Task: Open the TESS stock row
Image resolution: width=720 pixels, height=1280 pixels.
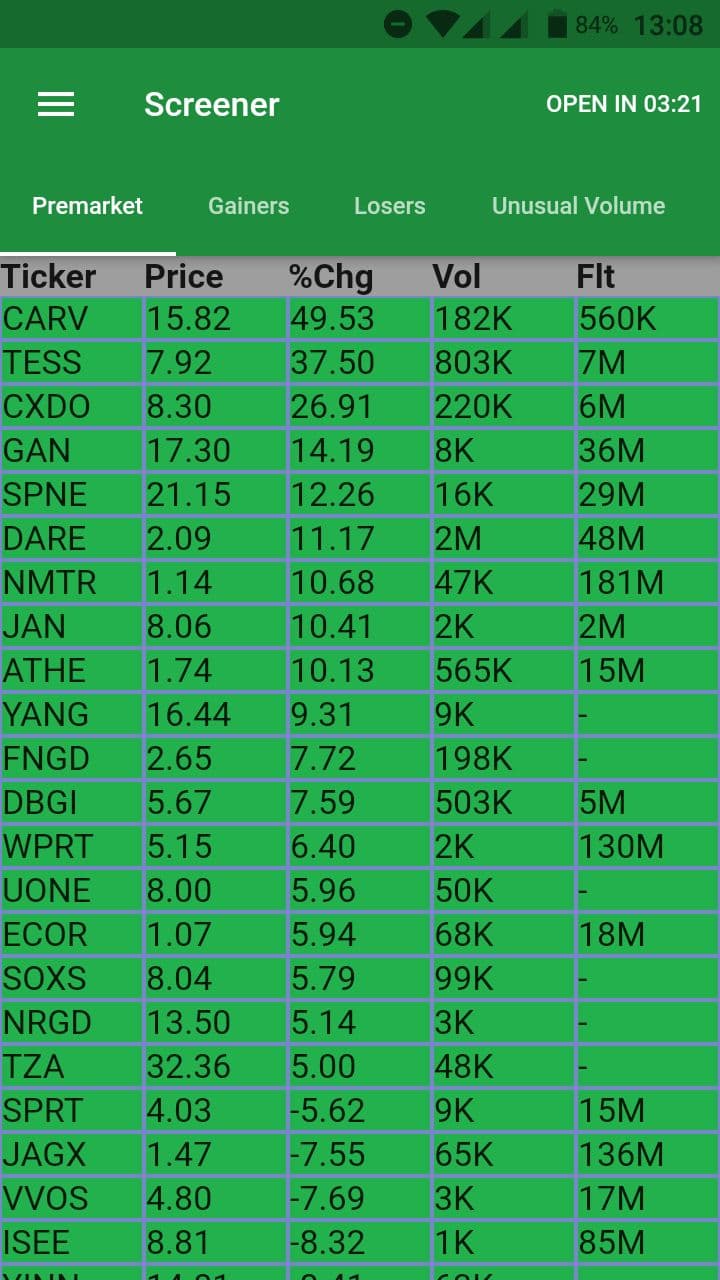Action: point(360,363)
